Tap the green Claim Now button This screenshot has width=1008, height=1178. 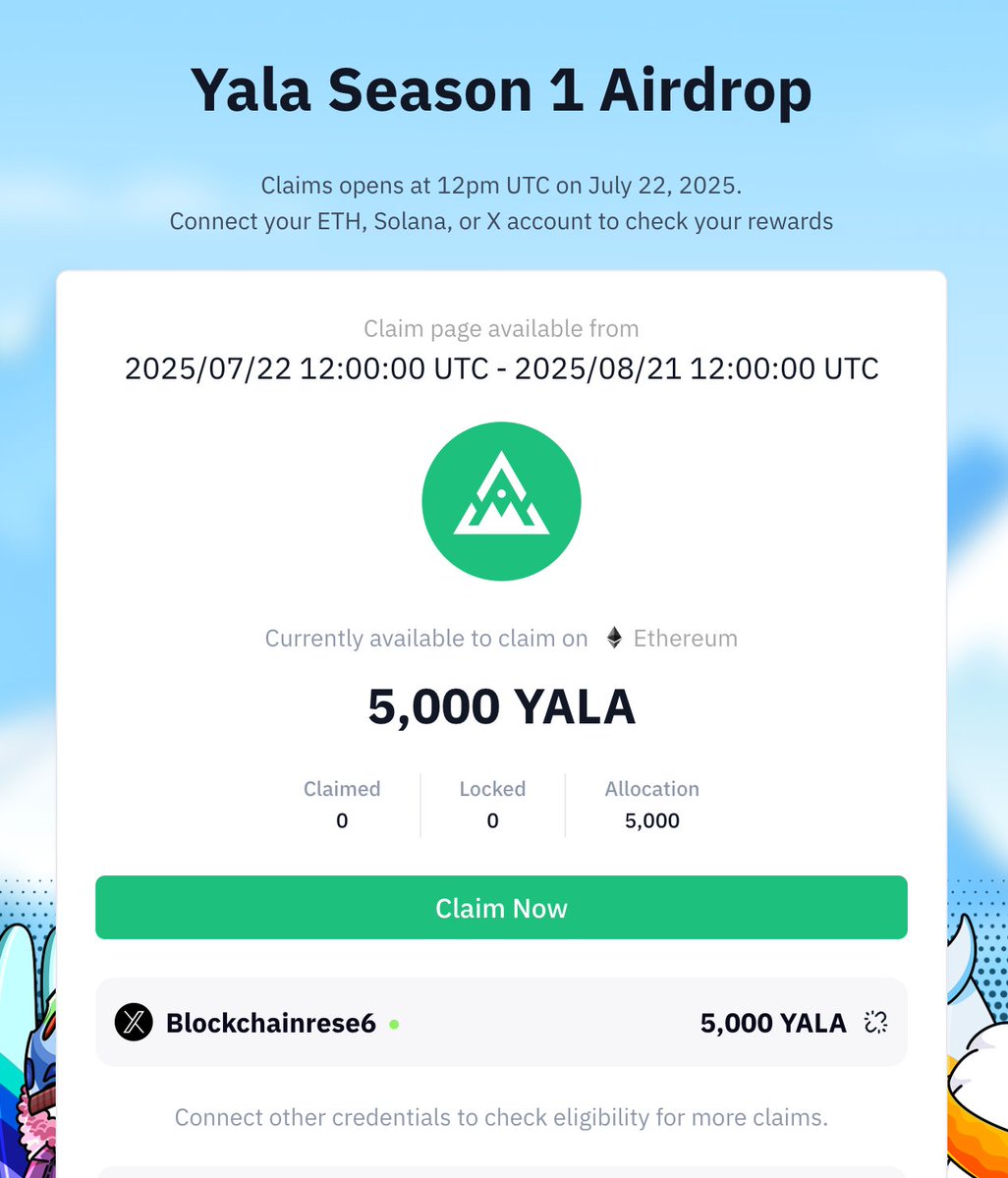click(x=501, y=908)
